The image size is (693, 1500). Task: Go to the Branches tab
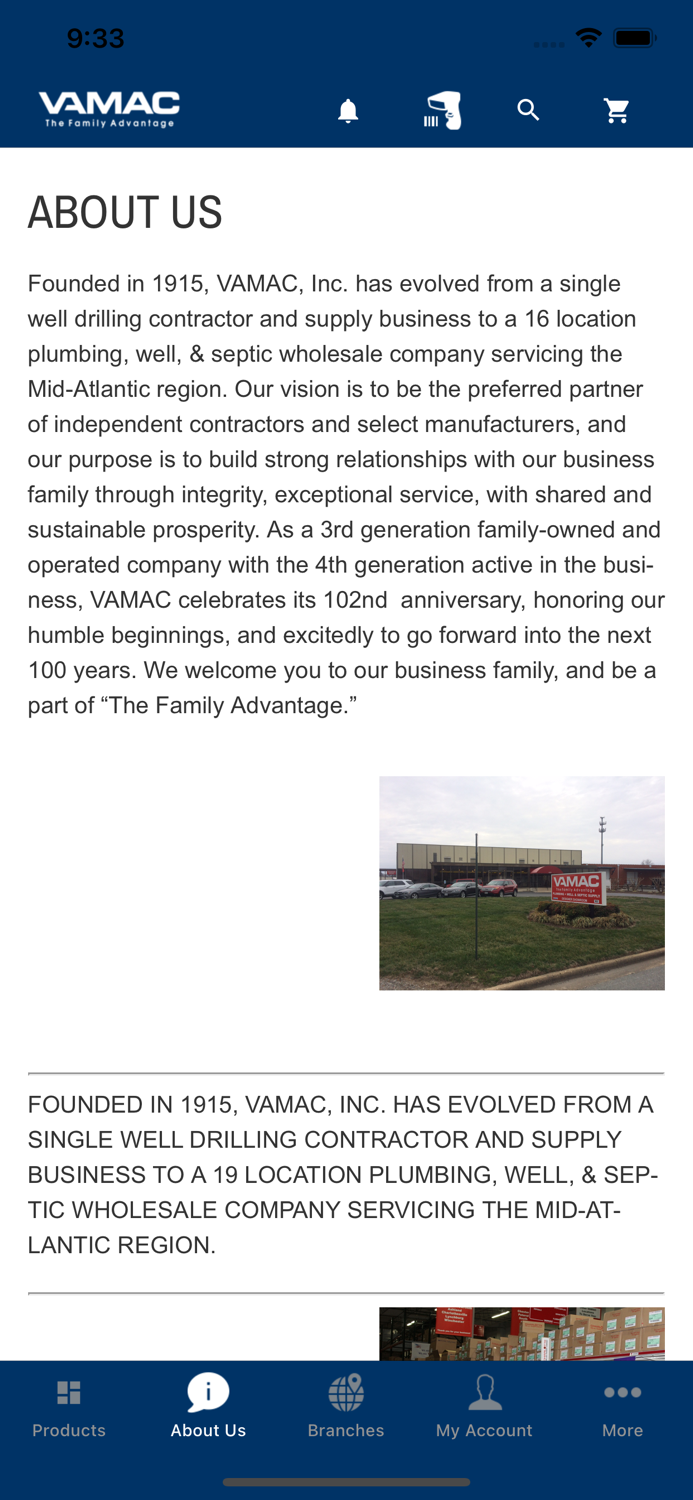click(x=346, y=1409)
